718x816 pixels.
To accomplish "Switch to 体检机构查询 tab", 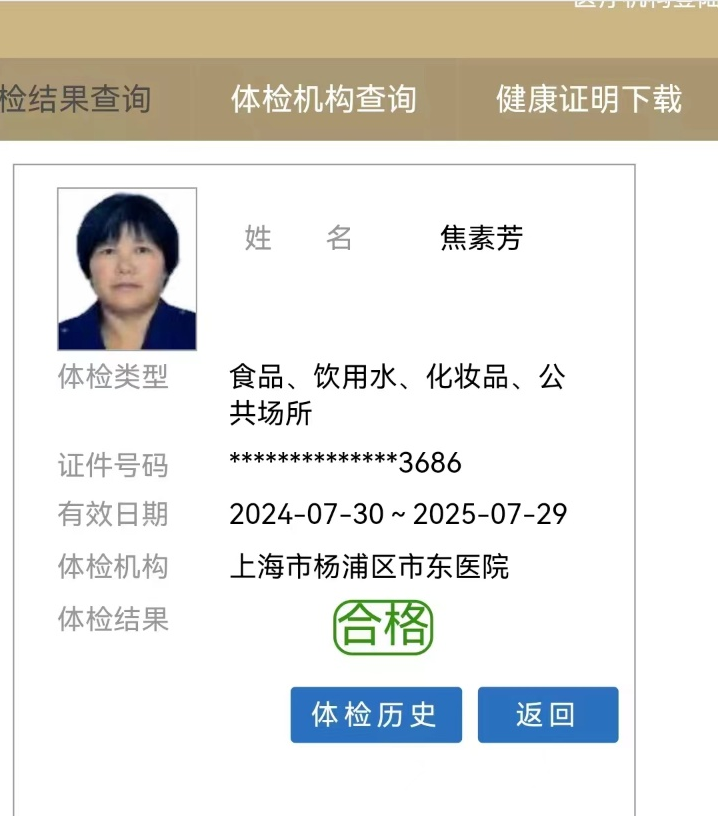I will (323, 99).
